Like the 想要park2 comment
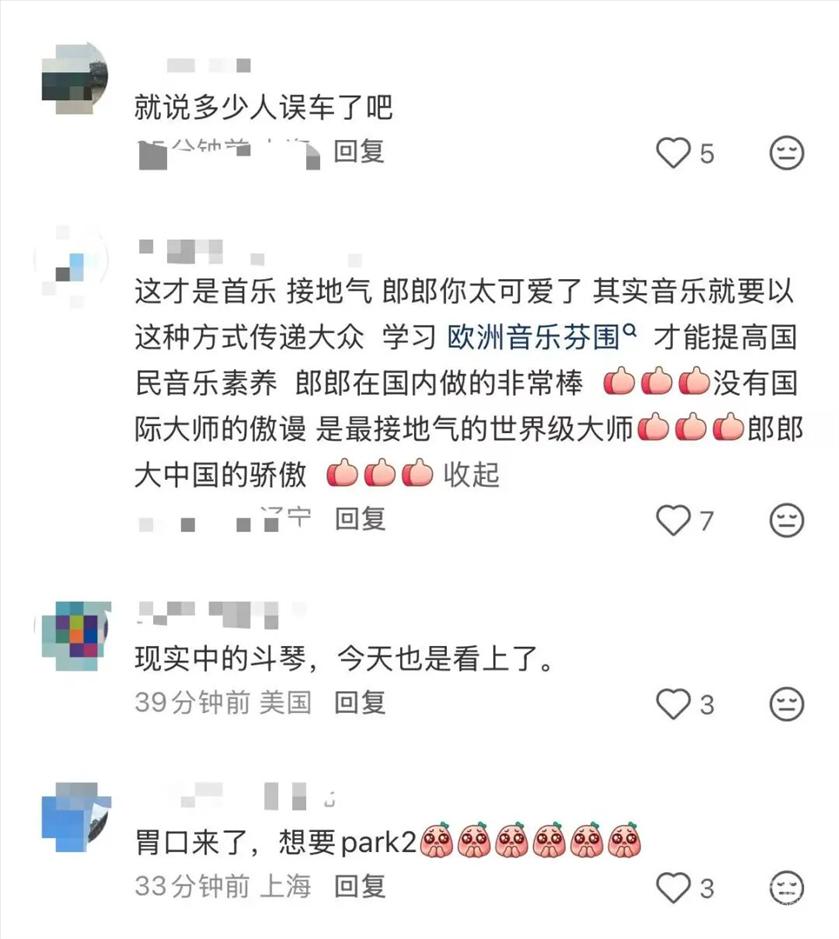 click(x=673, y=887)
